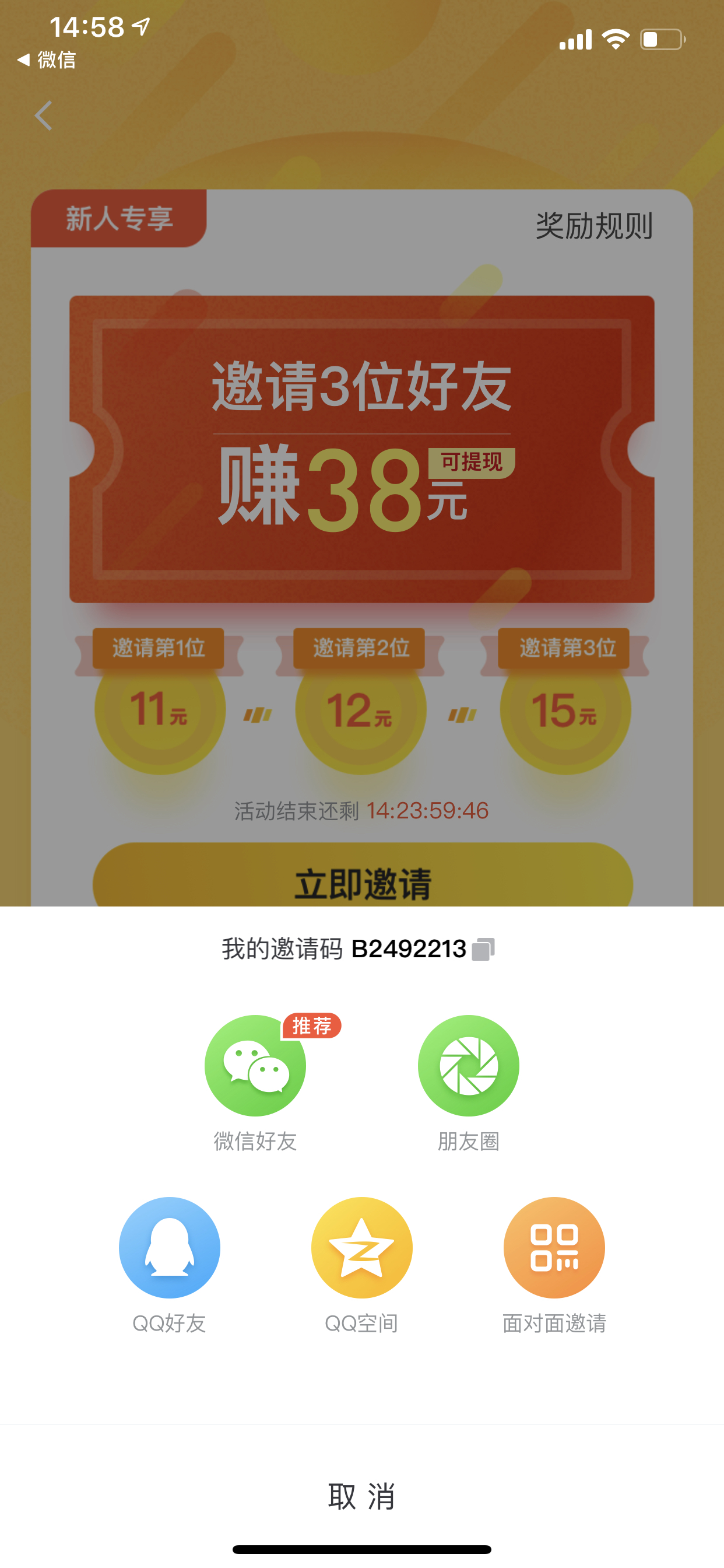724x1568 pixels.
Task: Copy the invitation code B2492213
Action: (484, 949)
